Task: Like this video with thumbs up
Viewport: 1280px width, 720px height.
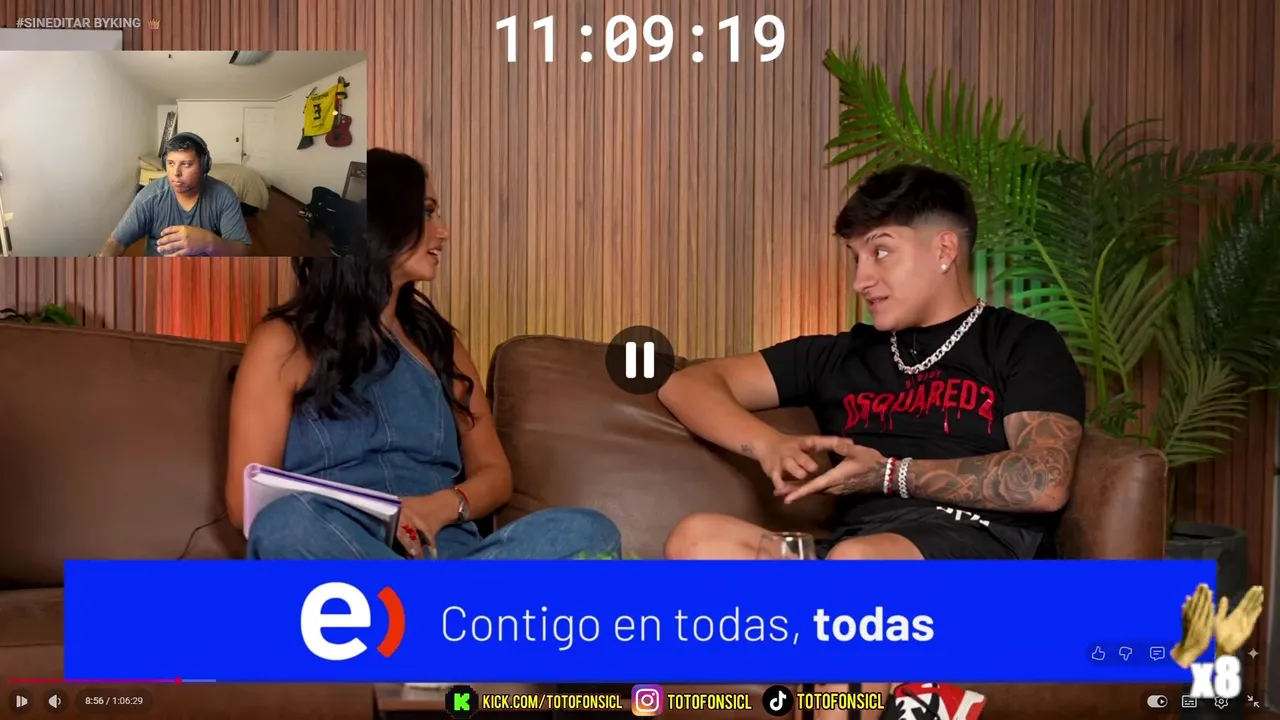Action: [1098, 653]
